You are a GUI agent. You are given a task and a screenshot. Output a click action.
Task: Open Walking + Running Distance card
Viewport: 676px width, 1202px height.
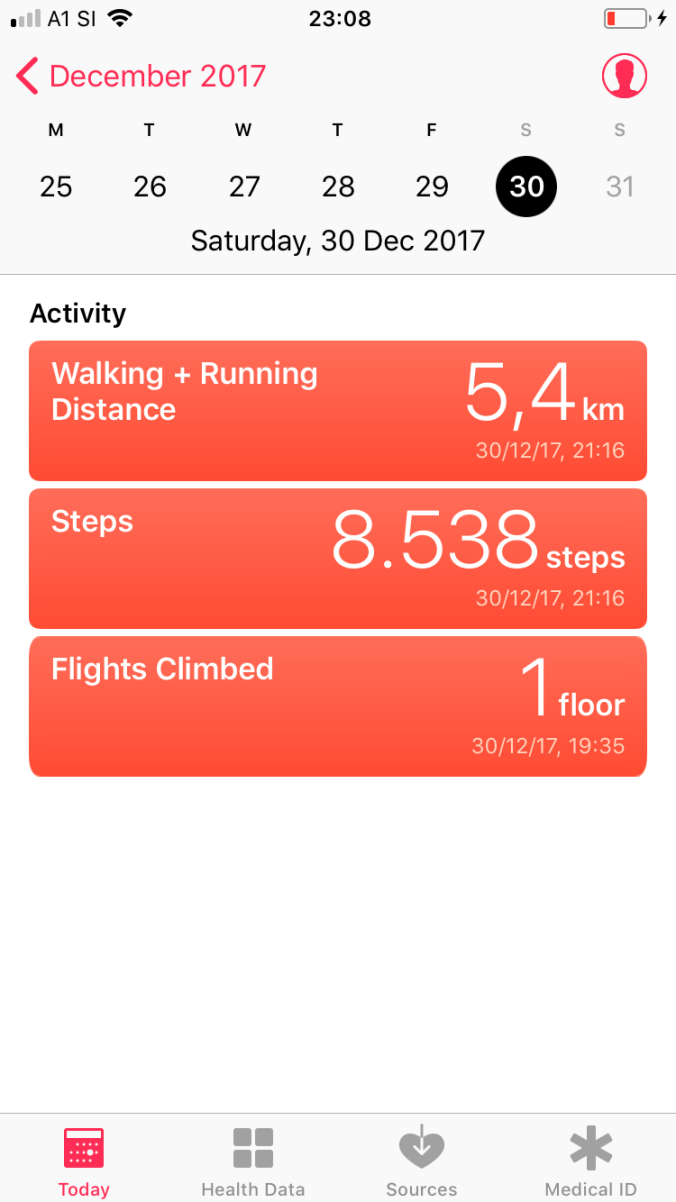click(338, 411)
